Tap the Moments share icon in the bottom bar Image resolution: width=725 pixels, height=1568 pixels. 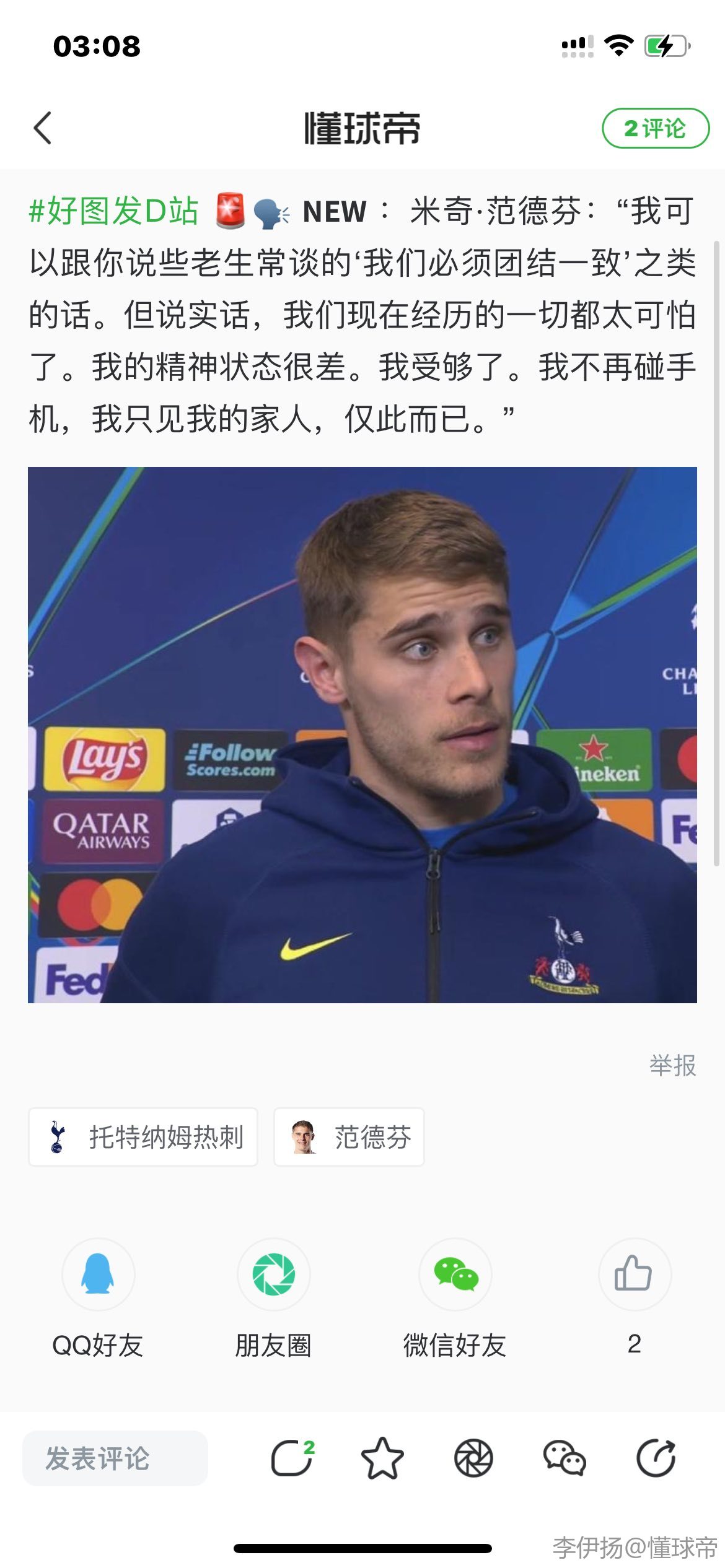click(x=473, y=1458)
